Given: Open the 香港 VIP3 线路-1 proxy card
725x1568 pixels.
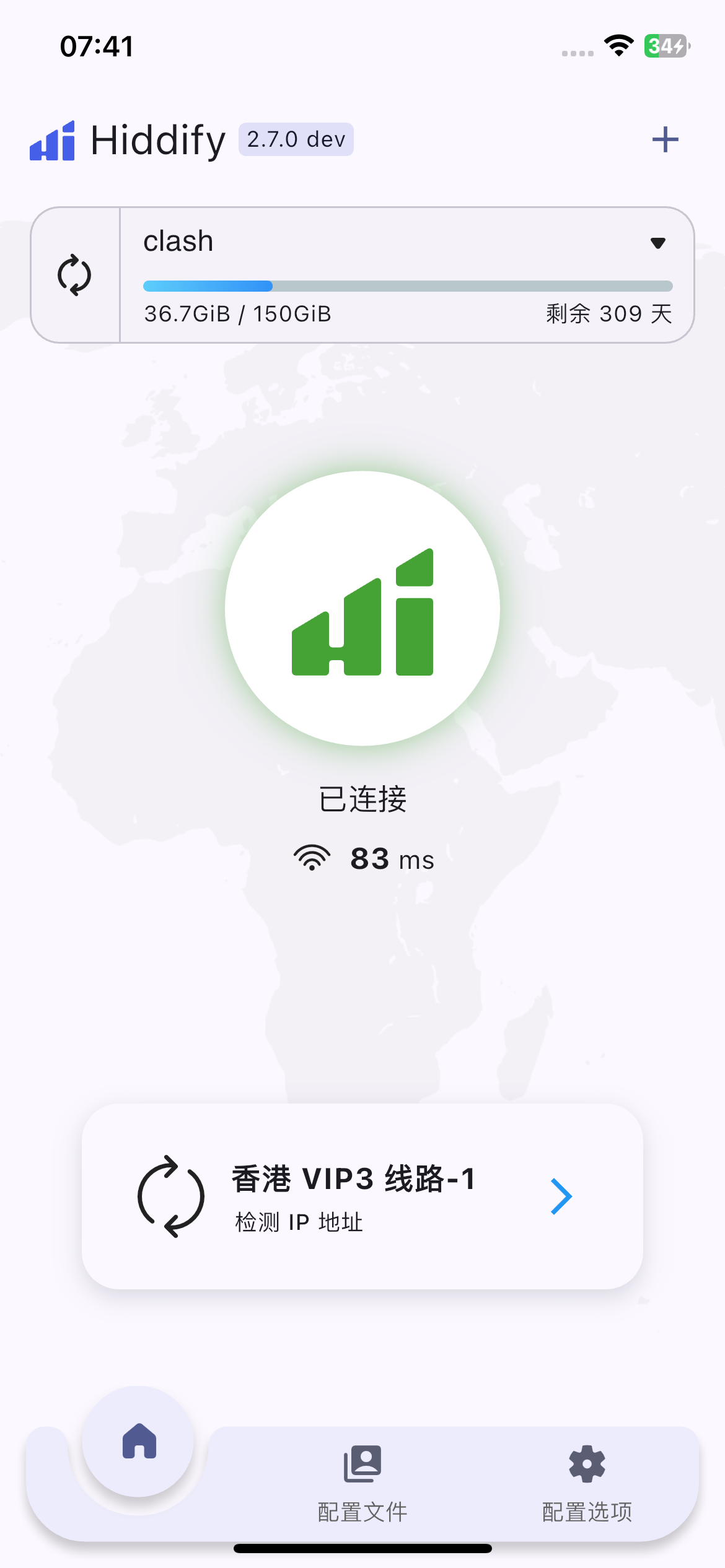Looking at the screenshot, I should (561, 1196).
